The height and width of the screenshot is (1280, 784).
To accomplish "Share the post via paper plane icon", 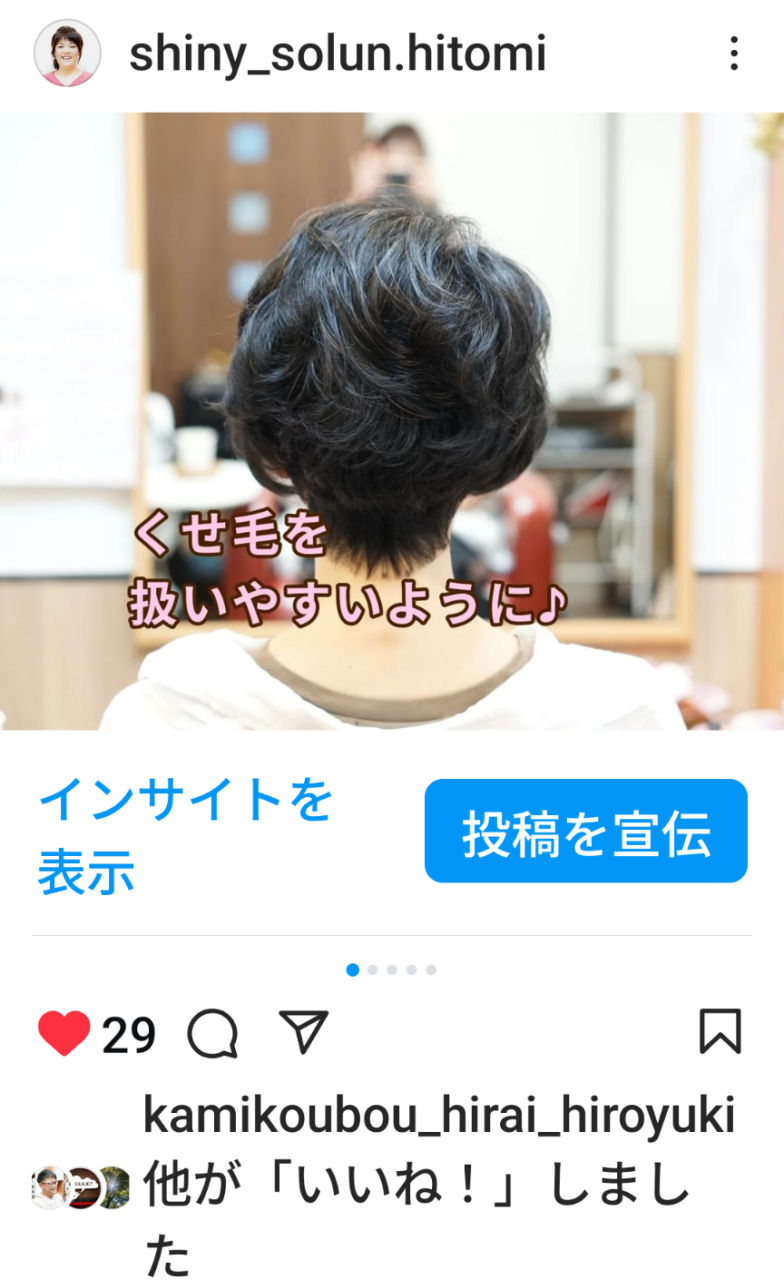I will tap(303, 1032).
